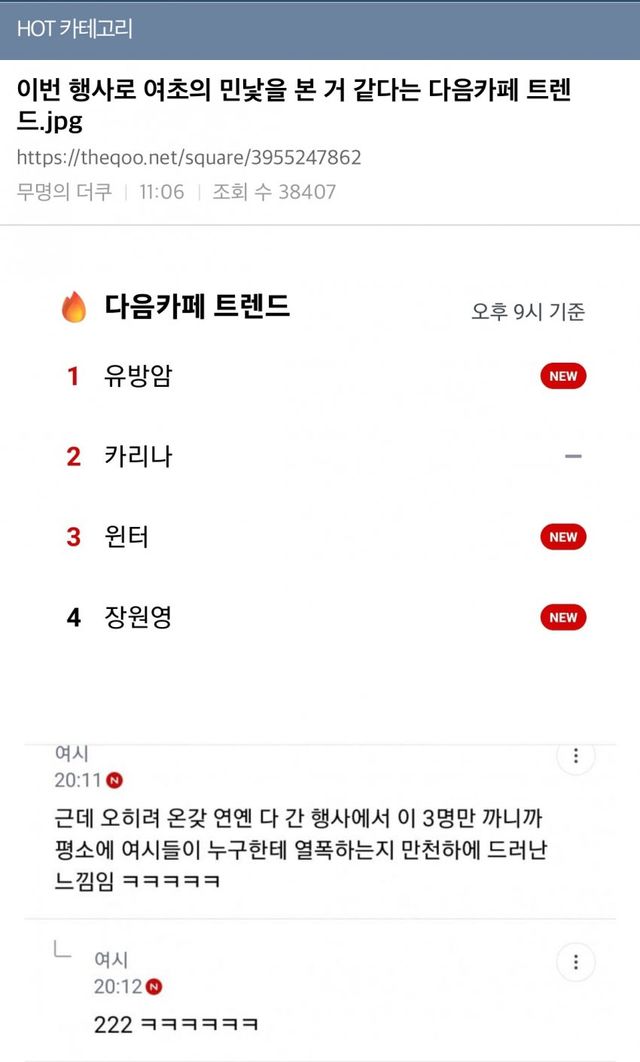Open the theqoo.net post URL link
Screen dimensions: 640x1062
(x=189, y=158)
